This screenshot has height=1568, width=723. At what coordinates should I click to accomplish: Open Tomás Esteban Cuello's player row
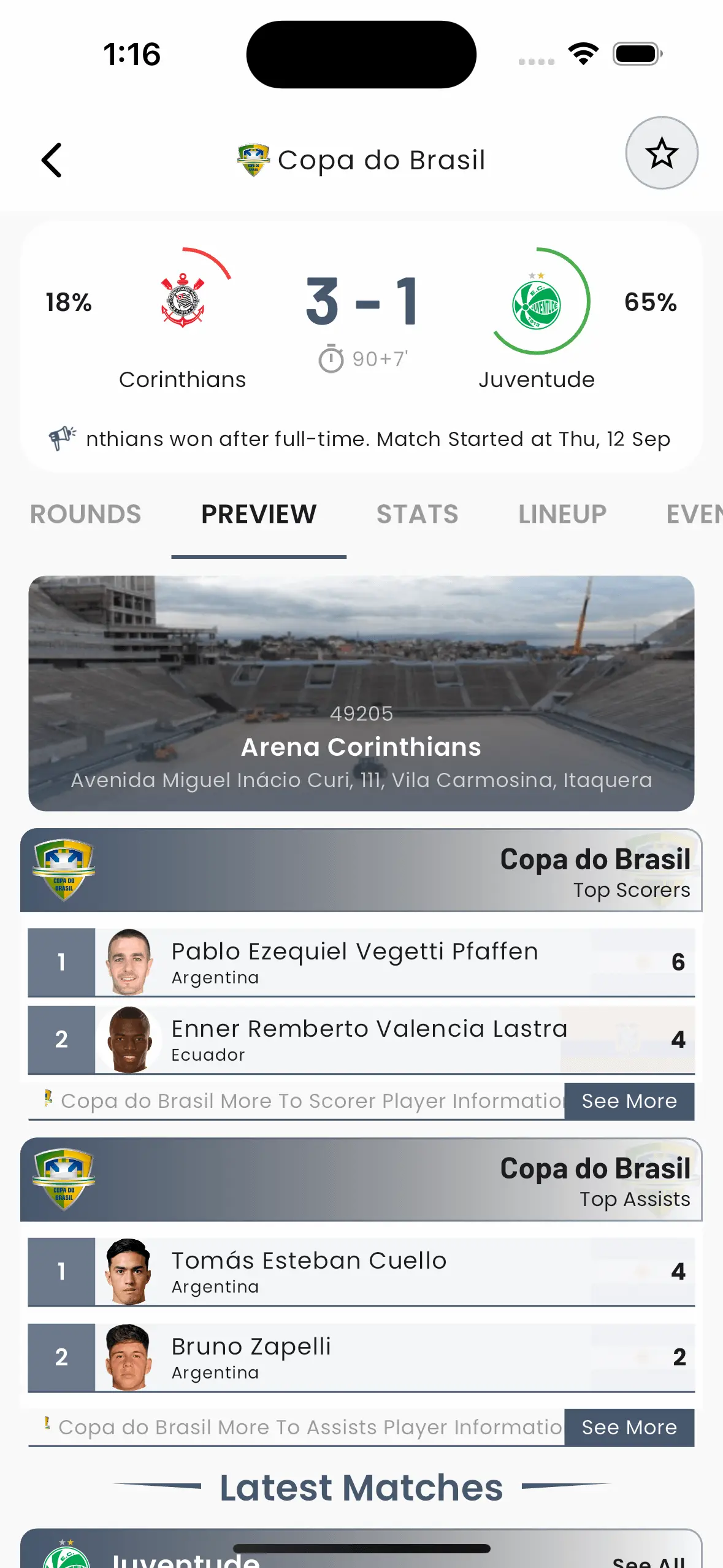point(361,1271)
